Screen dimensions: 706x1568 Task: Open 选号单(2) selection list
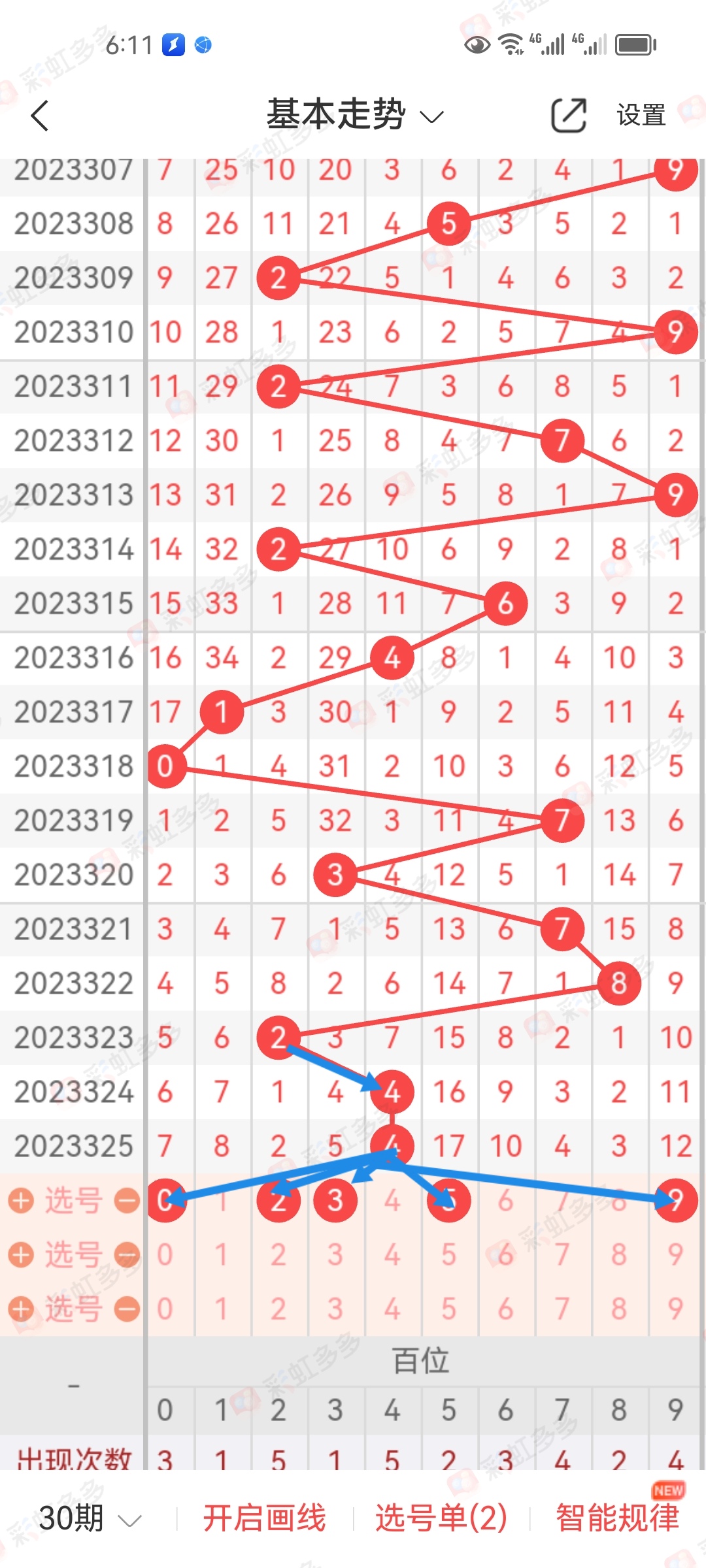(441, 1518)
